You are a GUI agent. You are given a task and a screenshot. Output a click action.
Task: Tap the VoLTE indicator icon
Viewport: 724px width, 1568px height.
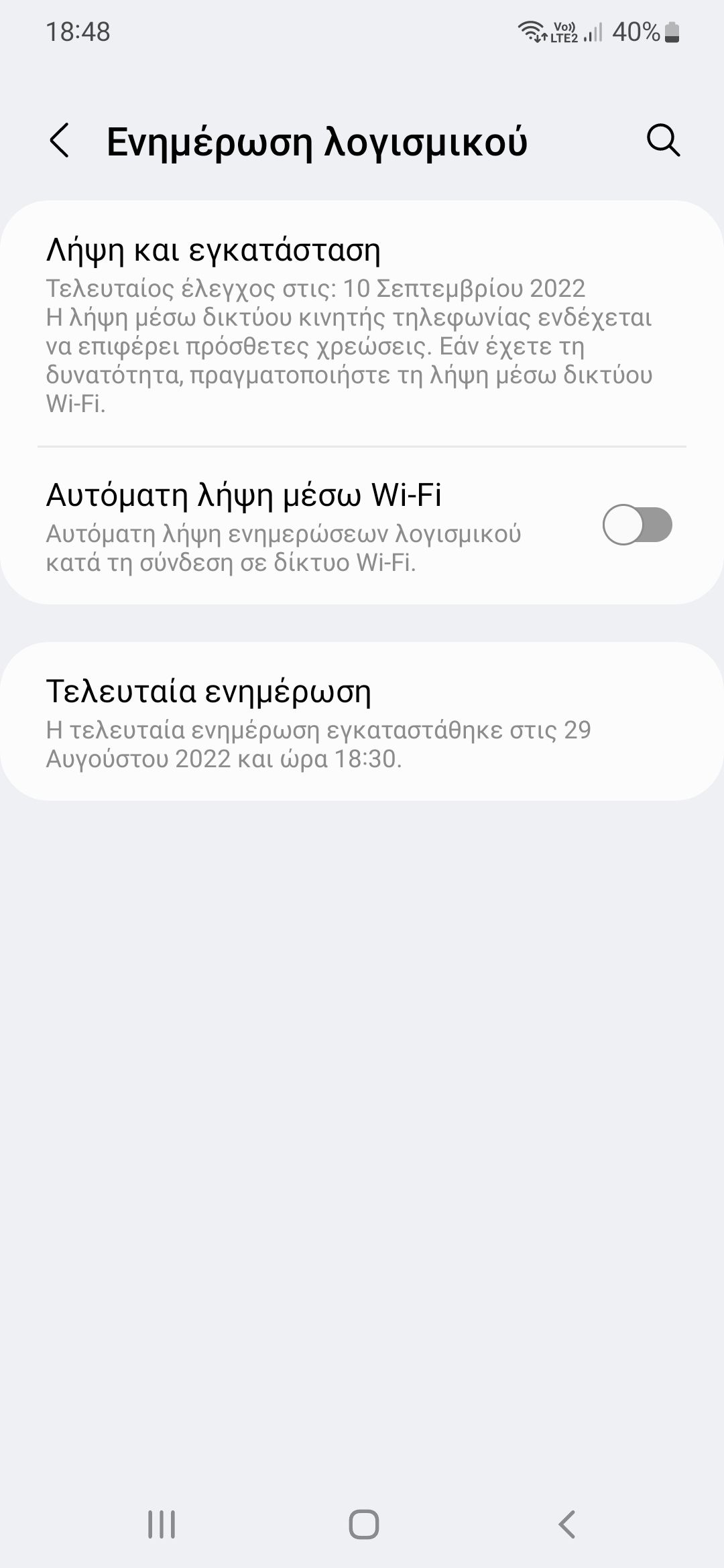(x=564, y=31)
